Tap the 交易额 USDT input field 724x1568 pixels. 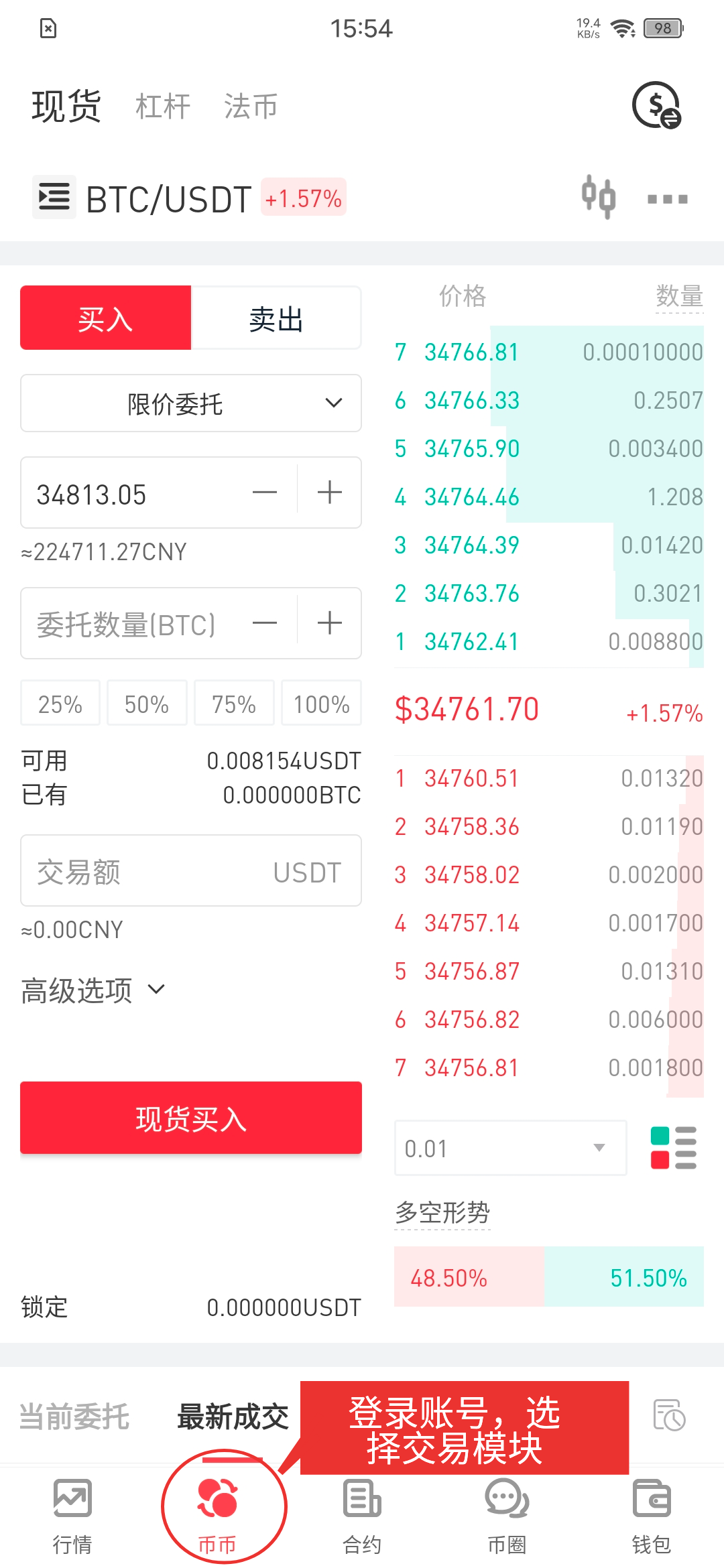191,871
